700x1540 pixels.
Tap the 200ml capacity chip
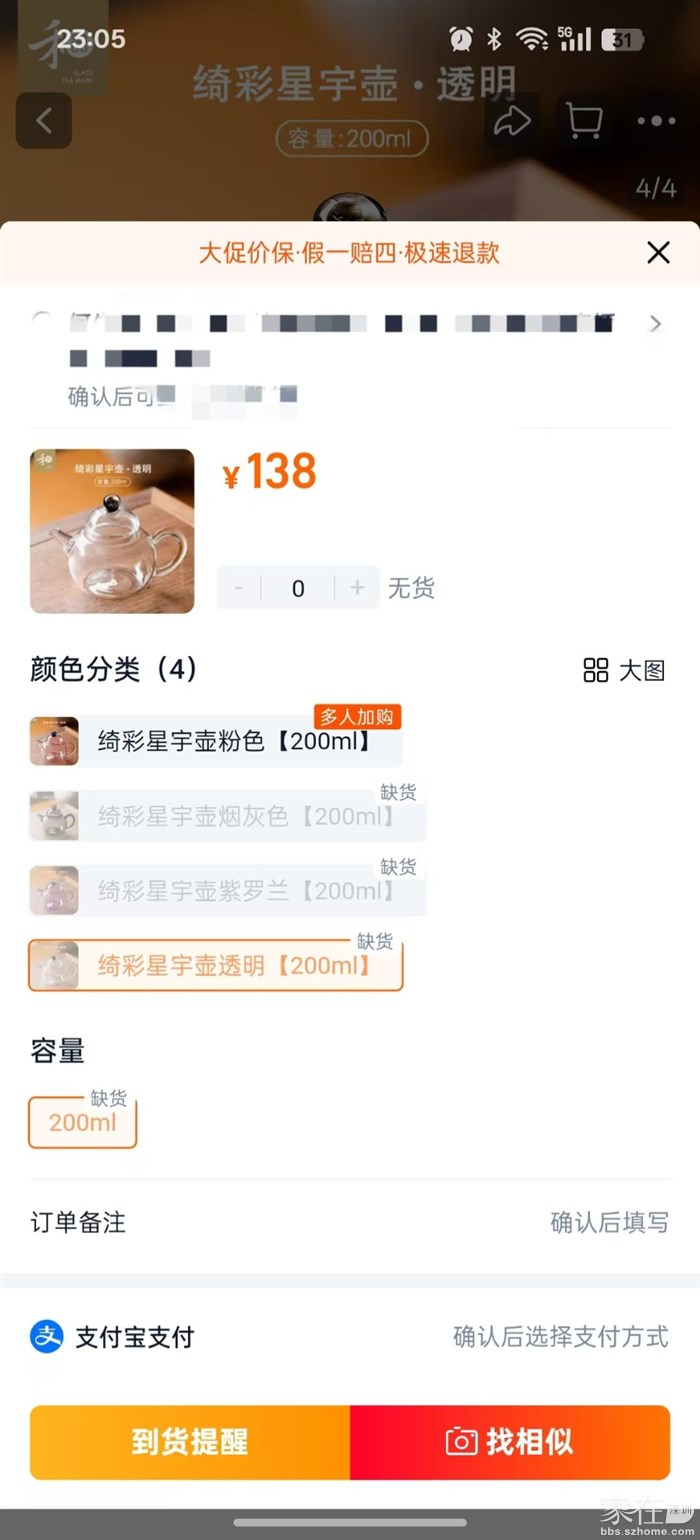82,1122
